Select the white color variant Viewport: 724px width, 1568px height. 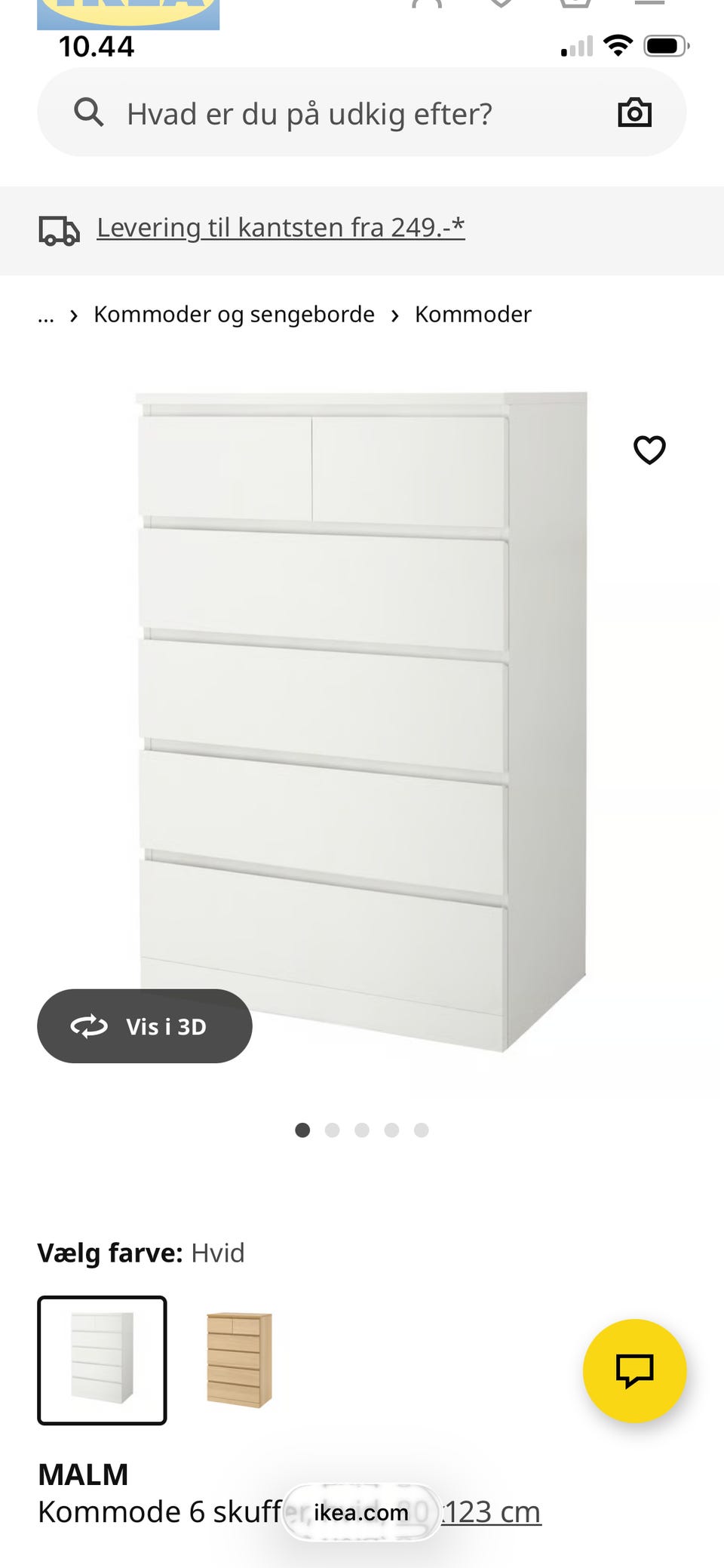click(x=102, y=1360)
